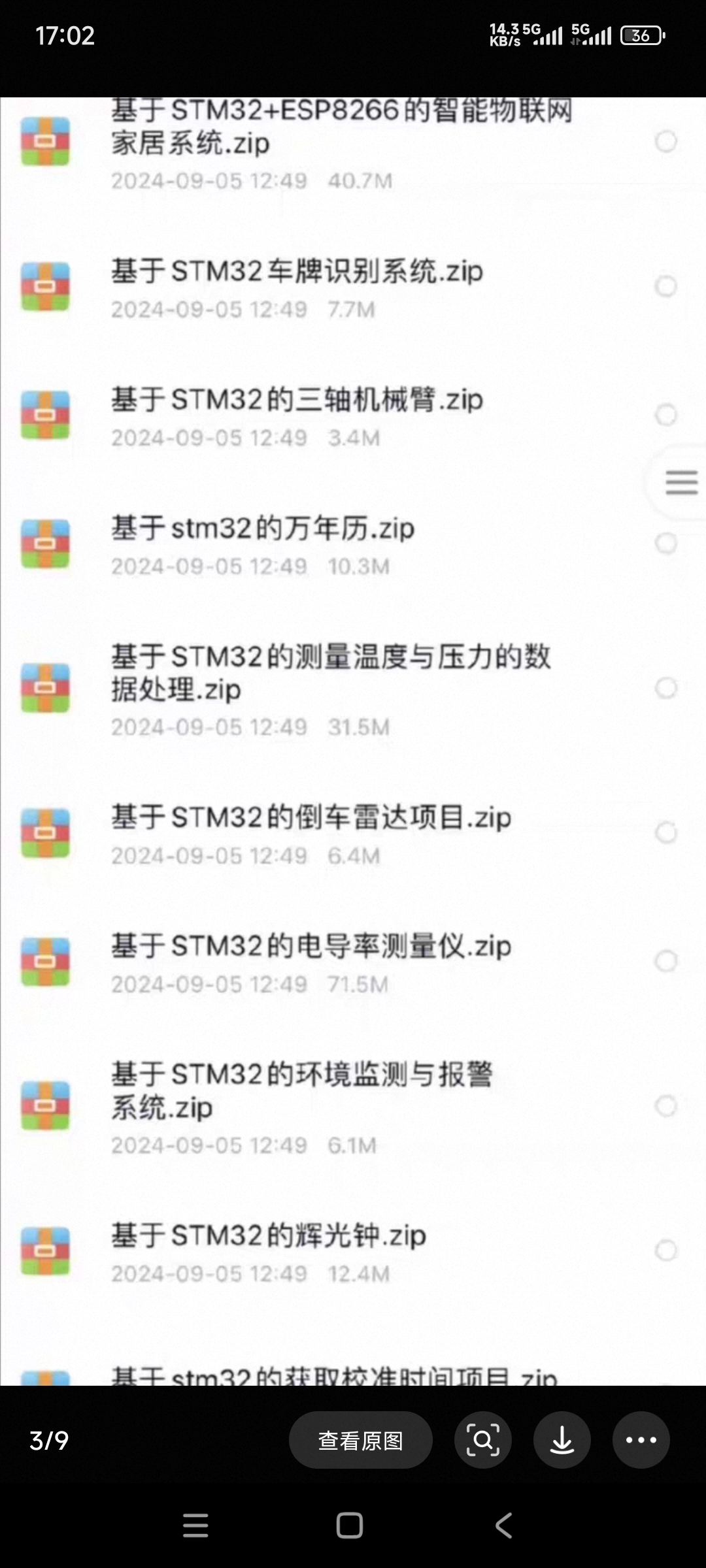The height and width of the screenshot is (1568, 706).
Task: Tap 查看原图 to view original image
Action: 360,1440
